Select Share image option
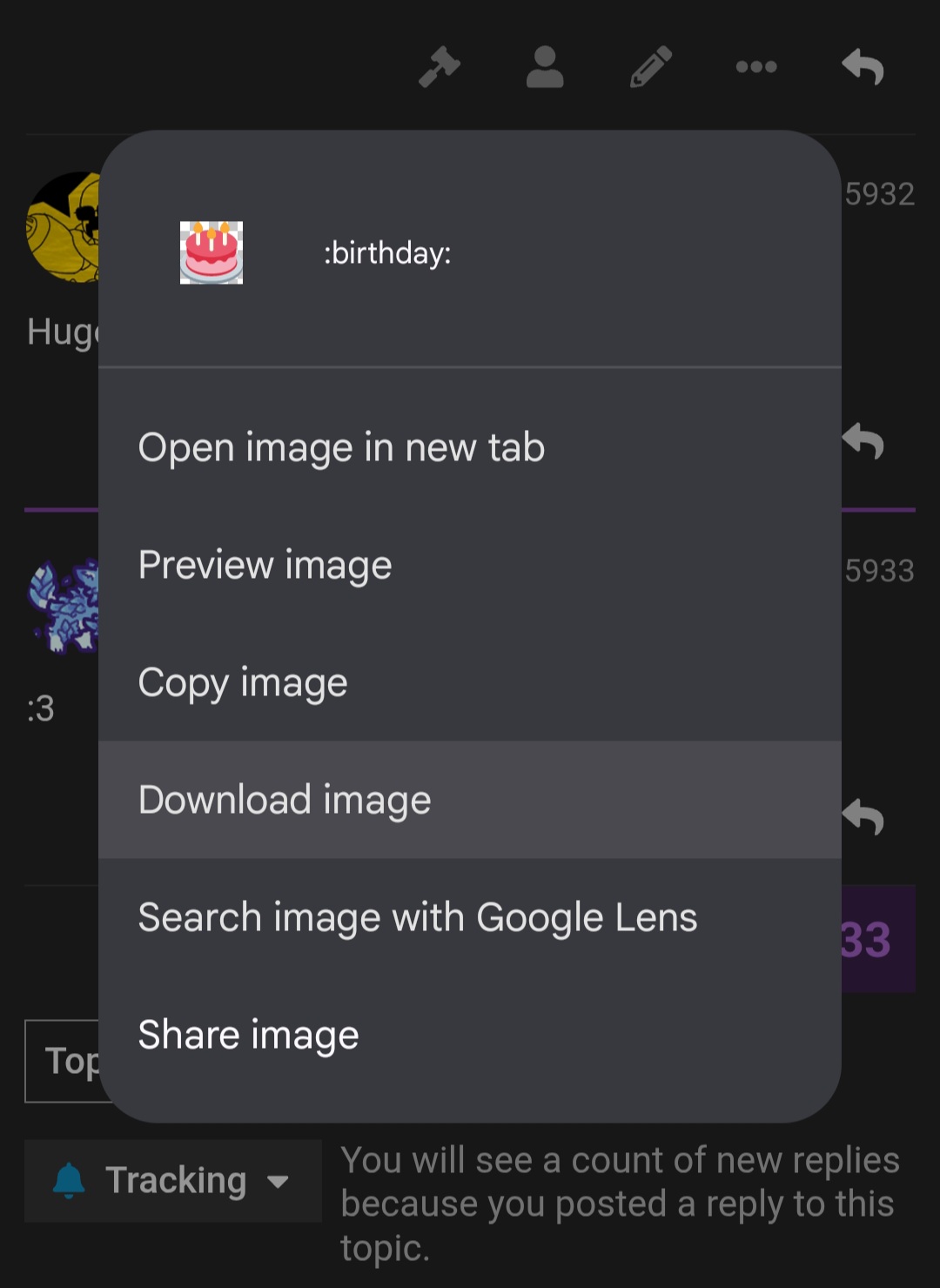Screen dimensions: 940x1288 click(249, 1036)
